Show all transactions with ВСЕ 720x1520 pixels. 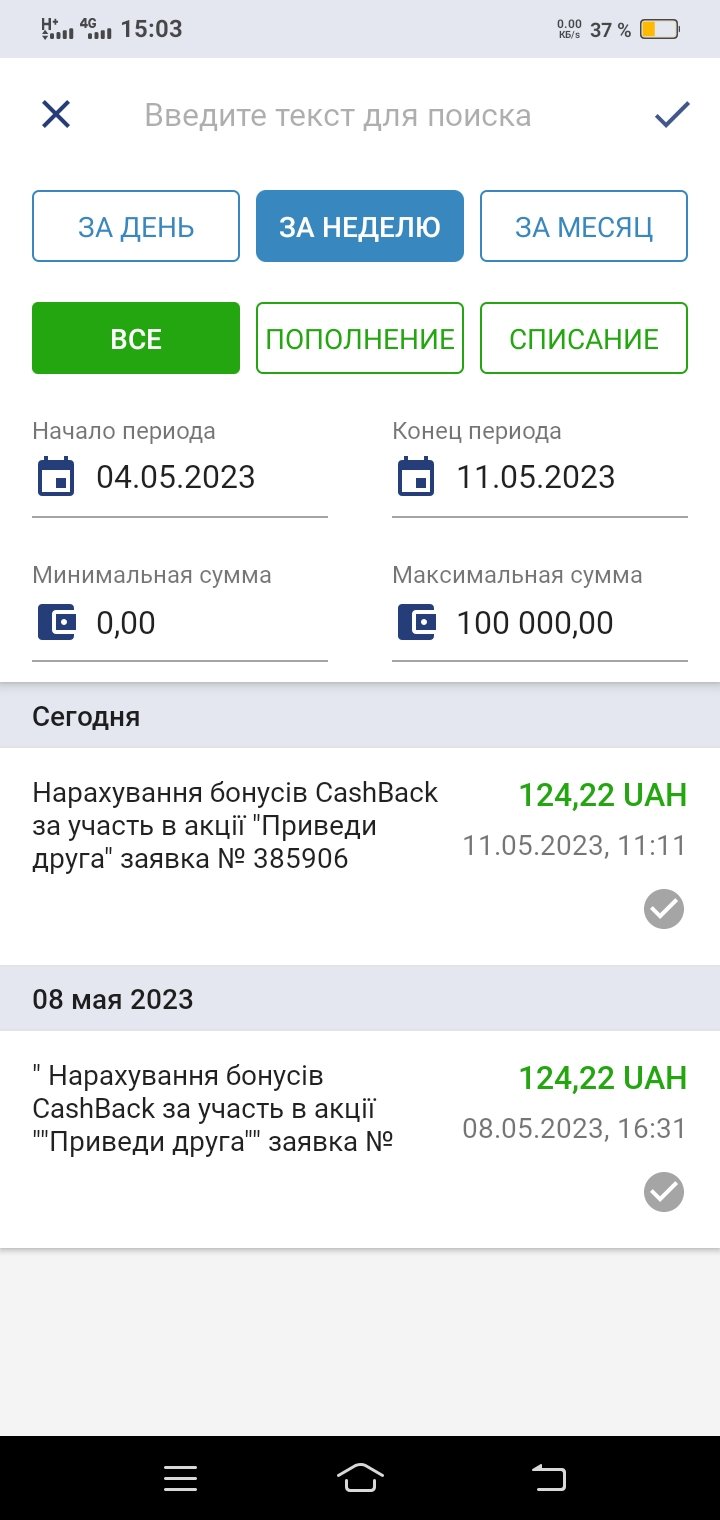pyautogui.click(x=136, y=338)
